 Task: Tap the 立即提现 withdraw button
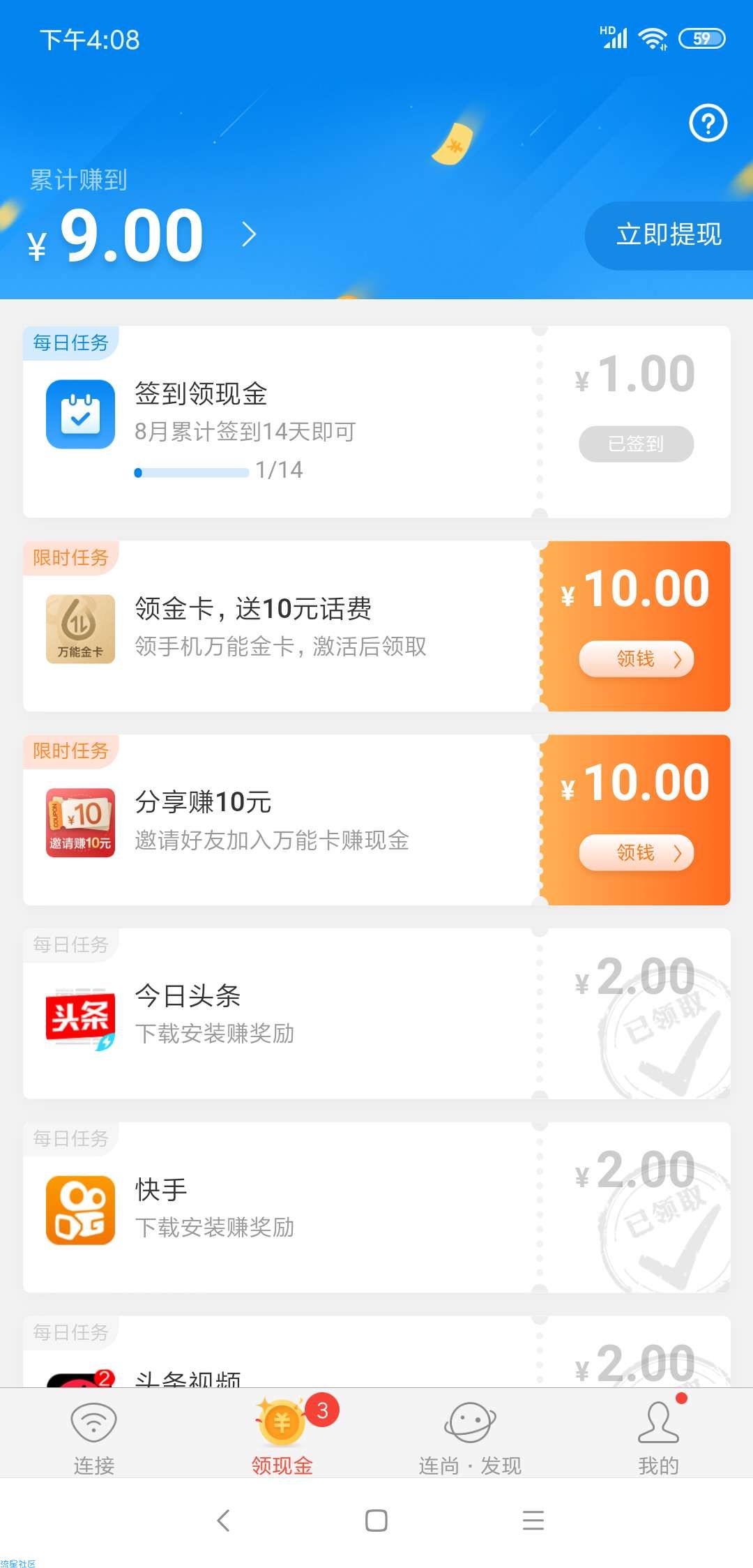coord(669,235)
